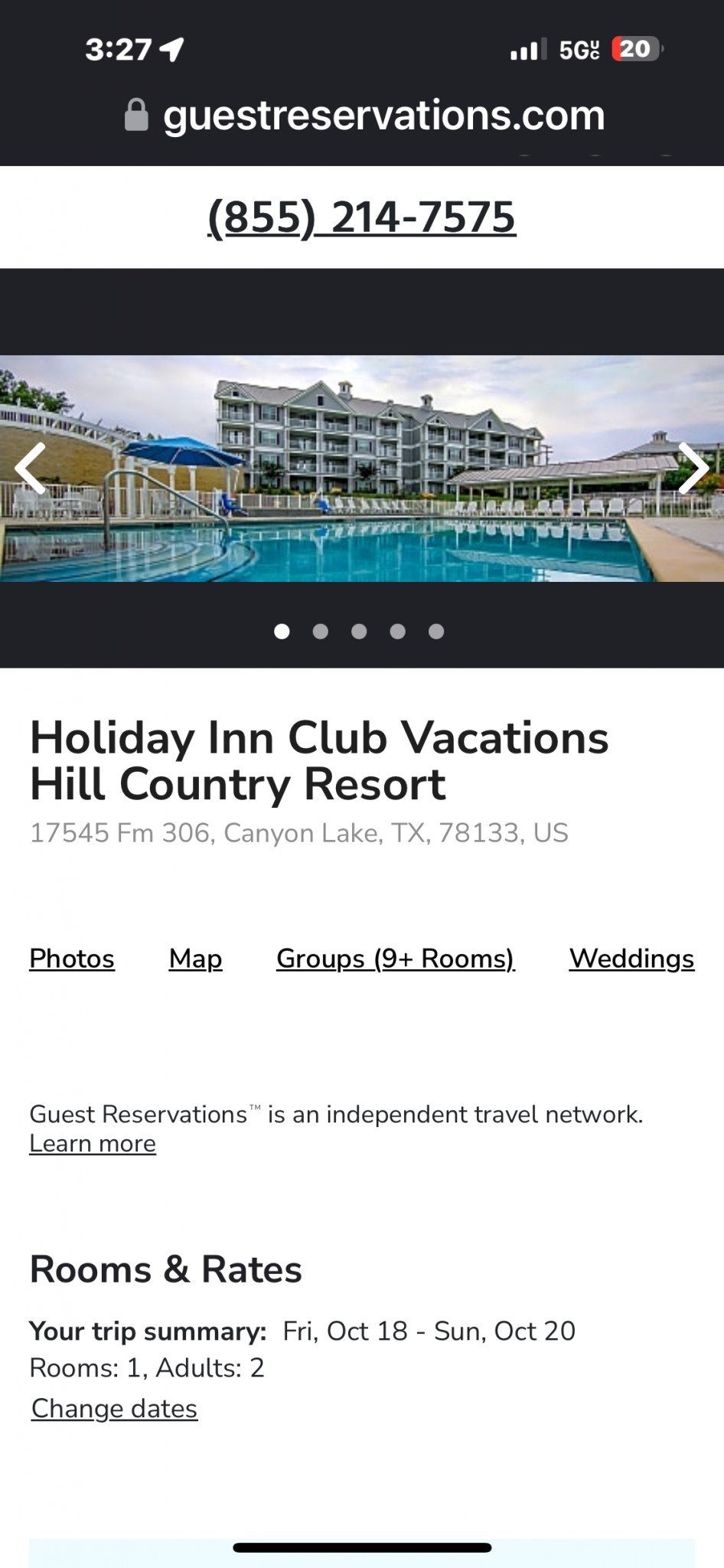Change dates for the trip
The image size is (724, 1568).
point(114,1409)
